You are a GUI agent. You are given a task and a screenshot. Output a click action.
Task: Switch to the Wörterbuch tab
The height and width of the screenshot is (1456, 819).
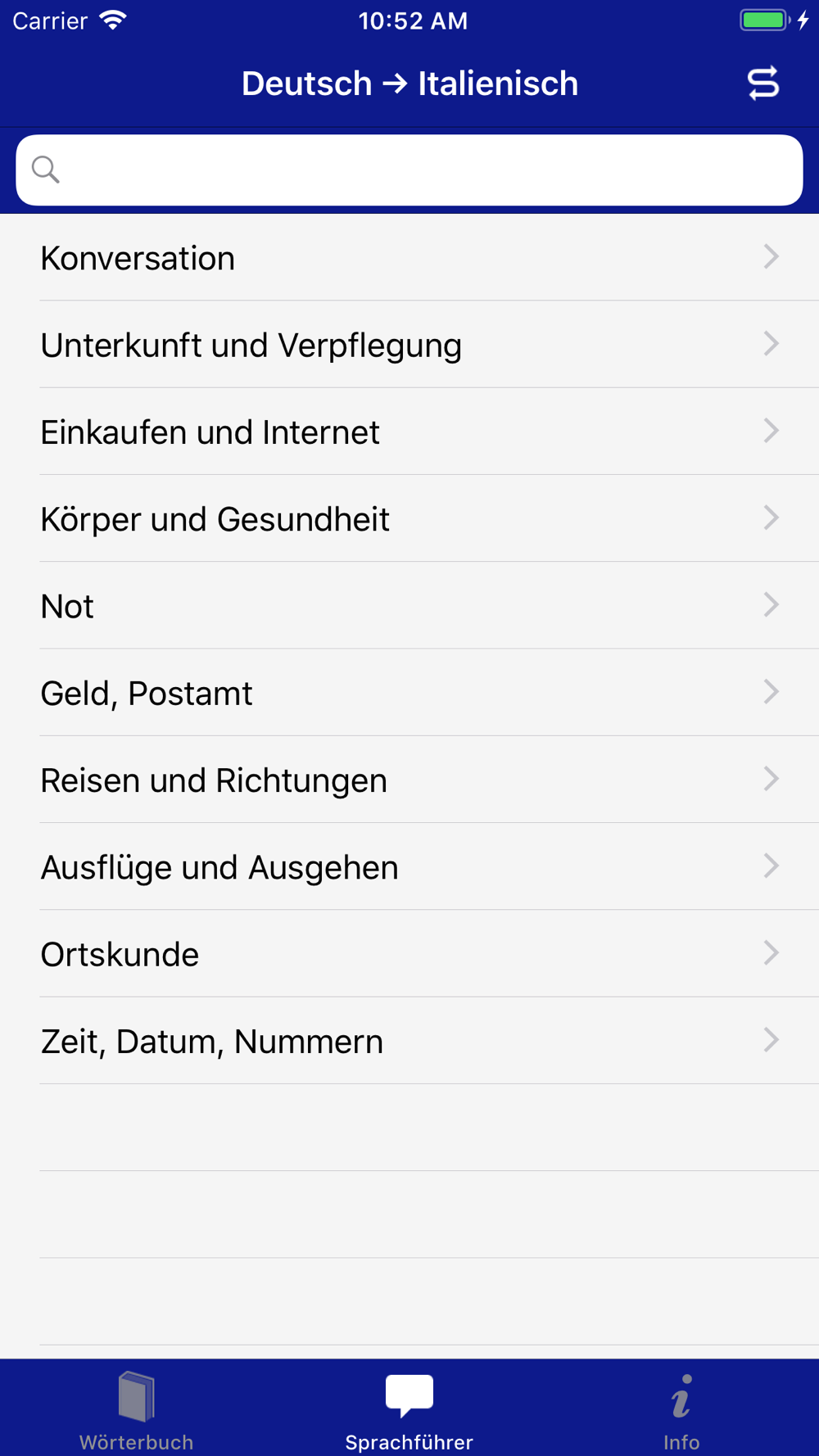137,1410
